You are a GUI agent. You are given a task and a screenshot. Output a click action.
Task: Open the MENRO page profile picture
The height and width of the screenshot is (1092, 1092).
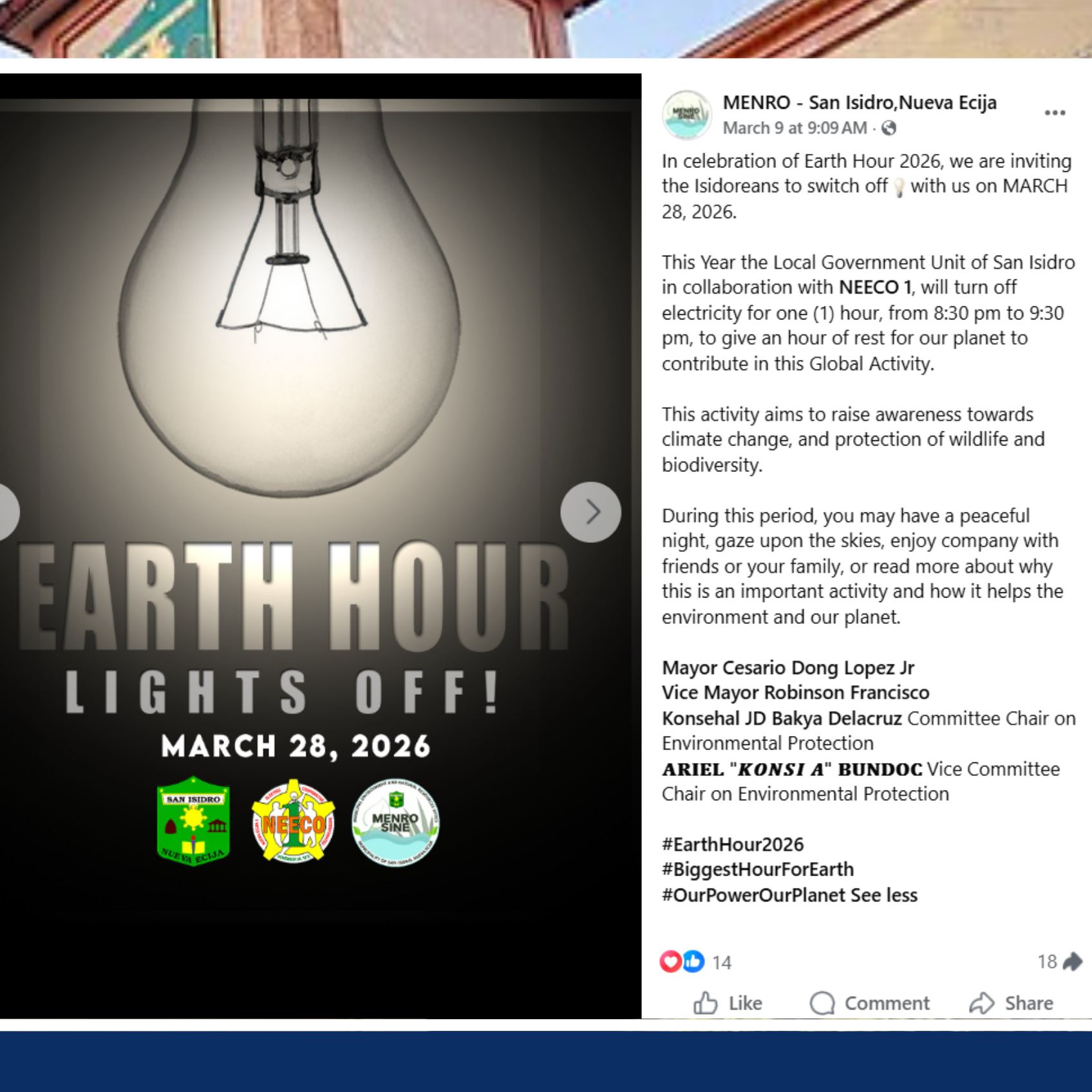[686, 115]
